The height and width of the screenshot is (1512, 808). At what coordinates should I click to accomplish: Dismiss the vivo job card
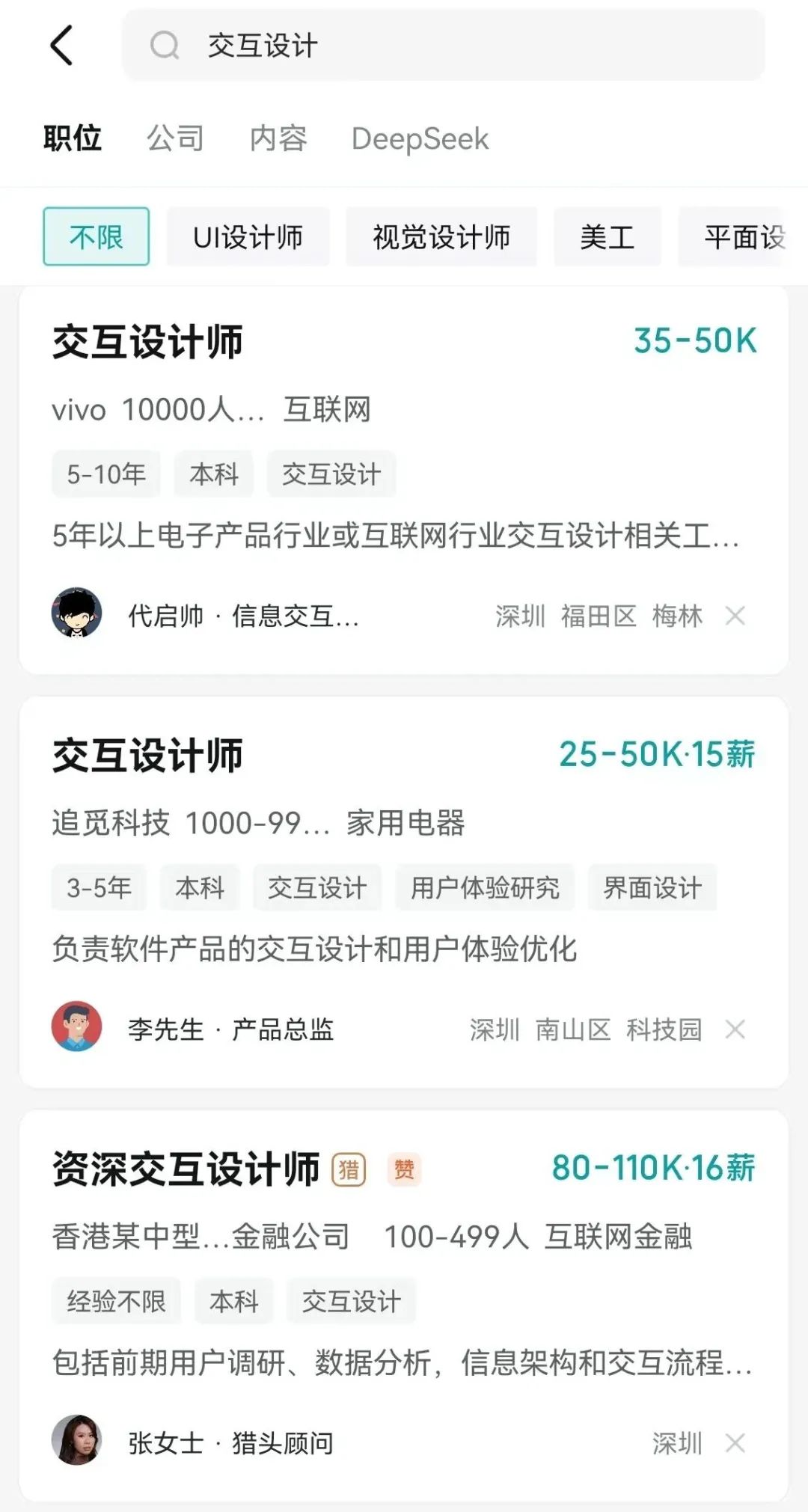[735, 616]
